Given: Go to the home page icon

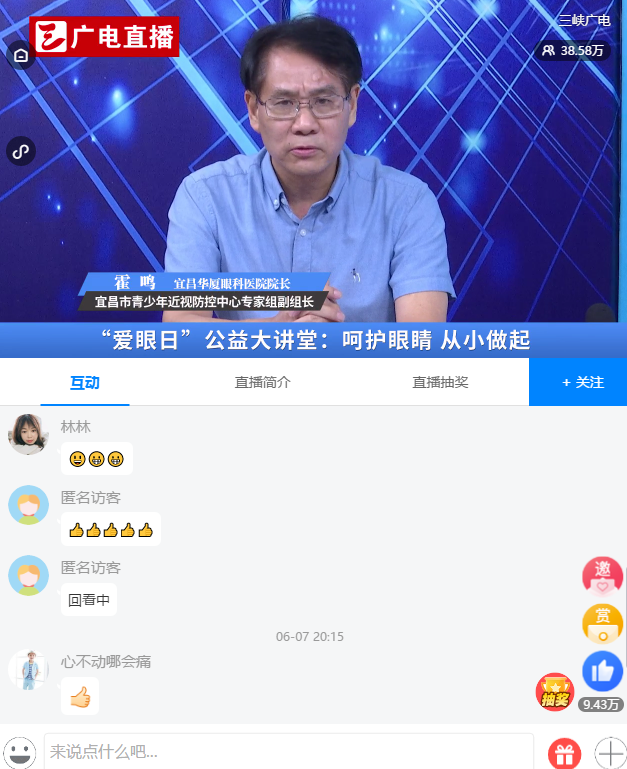Looking at the screenshot, I should tap(21, 56).
